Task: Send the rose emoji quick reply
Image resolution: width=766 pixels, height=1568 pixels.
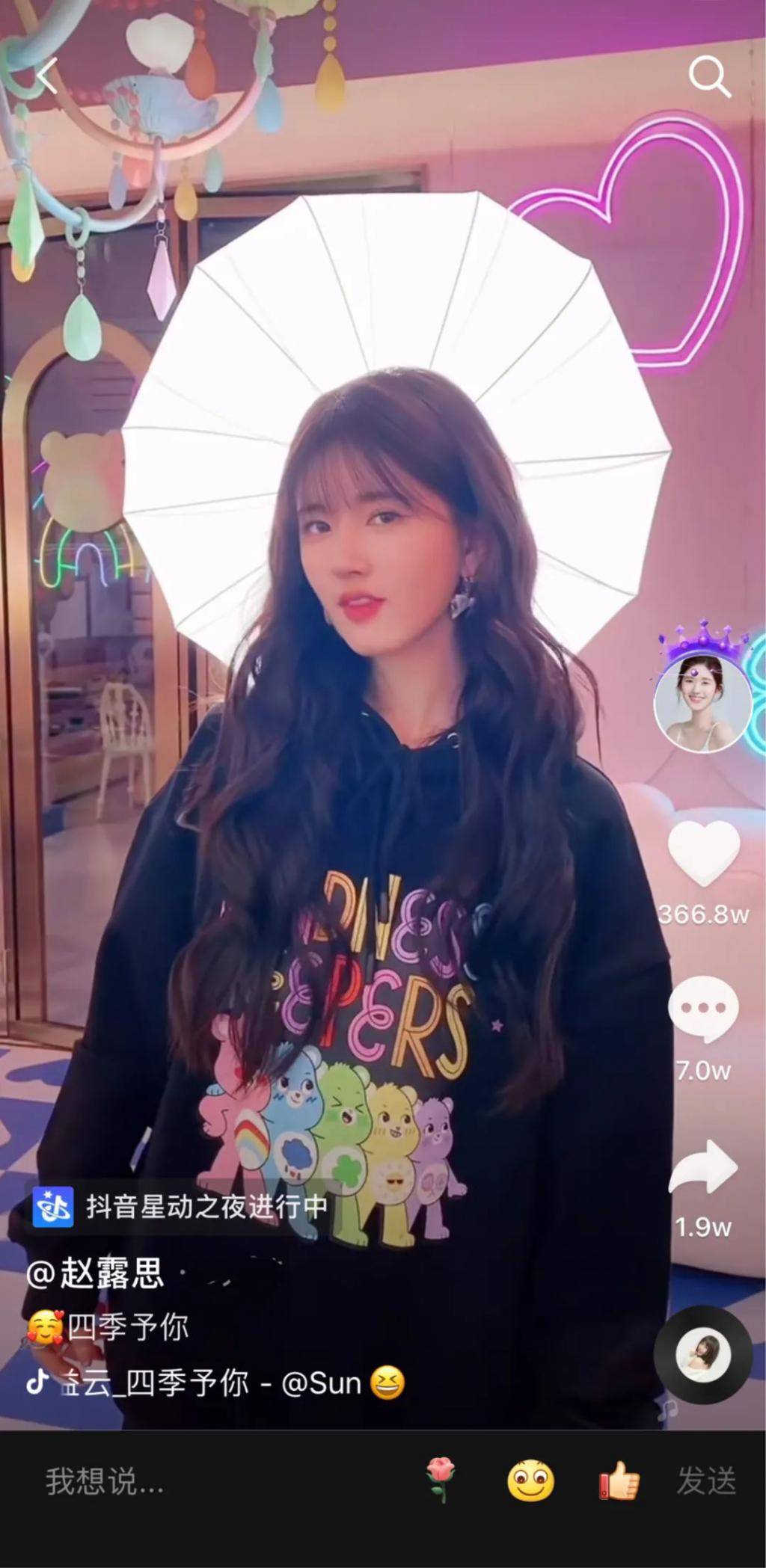Action: coord(441,1481)
